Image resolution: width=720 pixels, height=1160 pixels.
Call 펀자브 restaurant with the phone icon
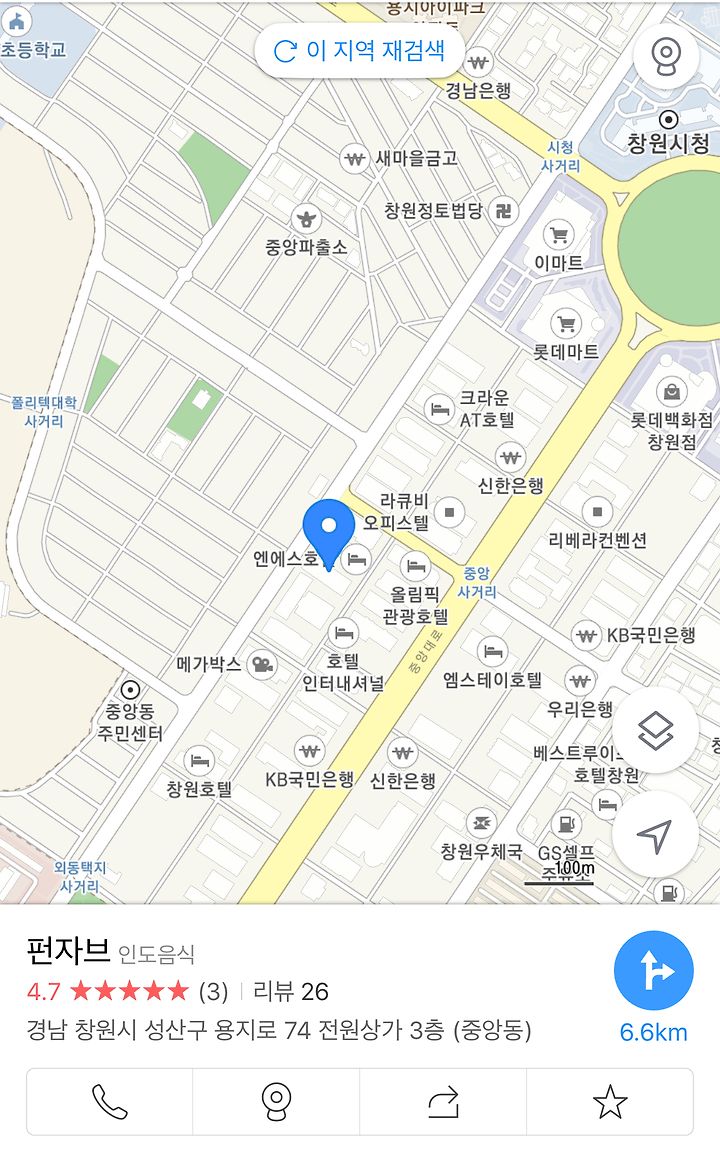click(x=110, y=1102)
